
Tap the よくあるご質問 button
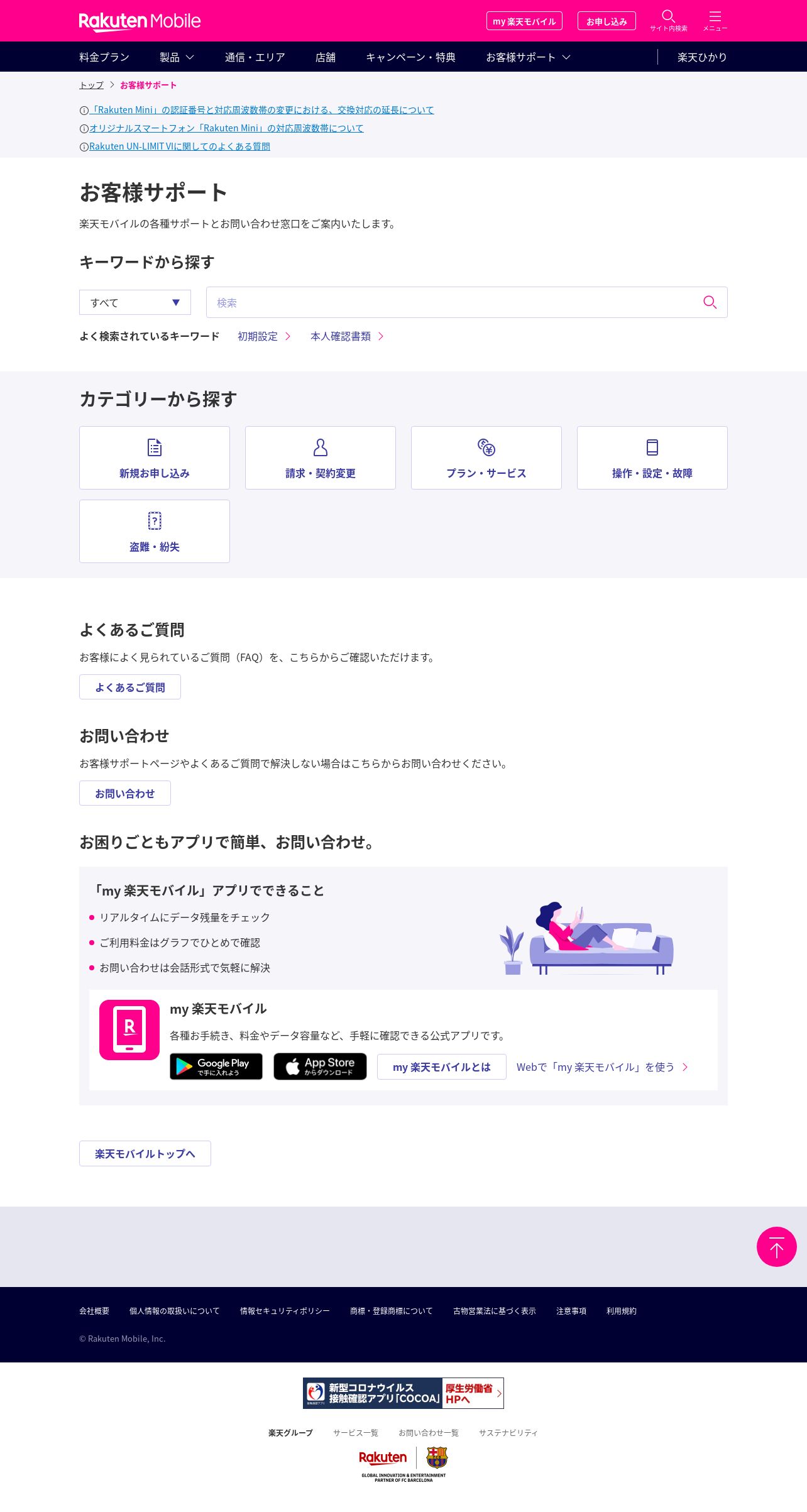(130, 687)
